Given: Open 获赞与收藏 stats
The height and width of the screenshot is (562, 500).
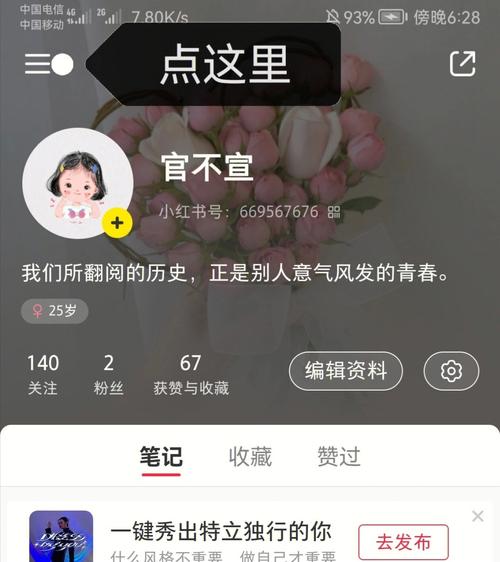Looking at the screenshot, I should [x=191, y=375].
